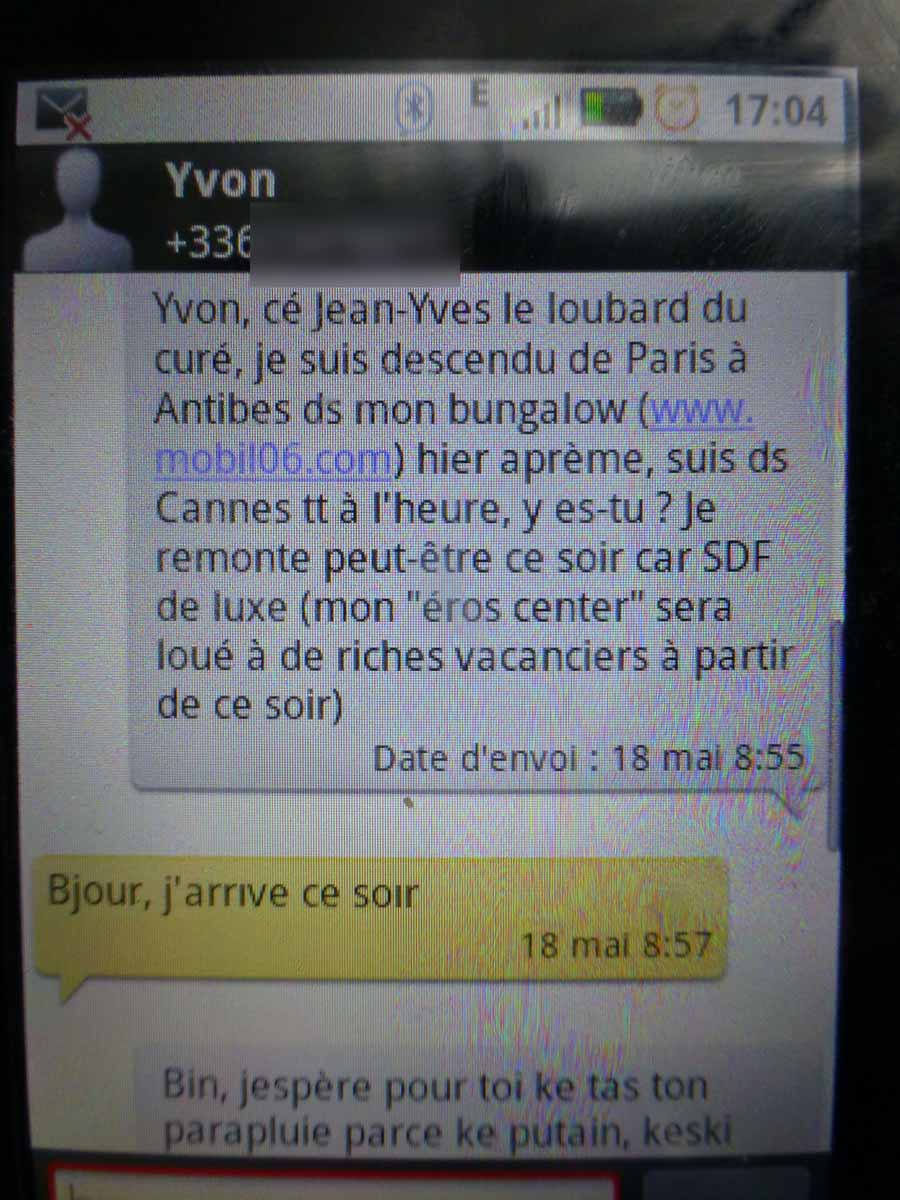Tap the message text input field

335,1186
